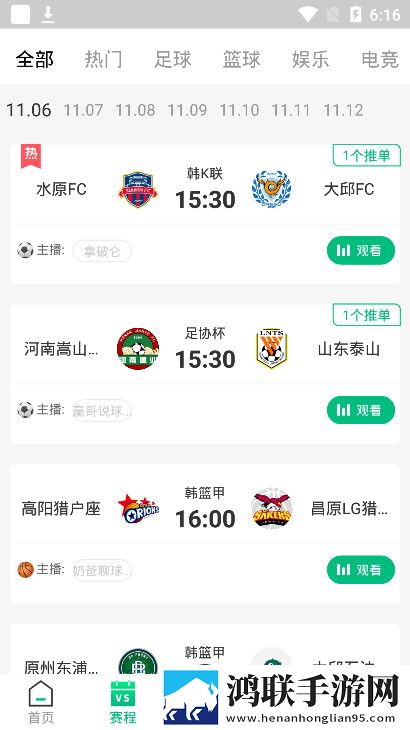Choose date 11.10
The height and width of the screenshot is (730, 410).
[x=239, y=110]
